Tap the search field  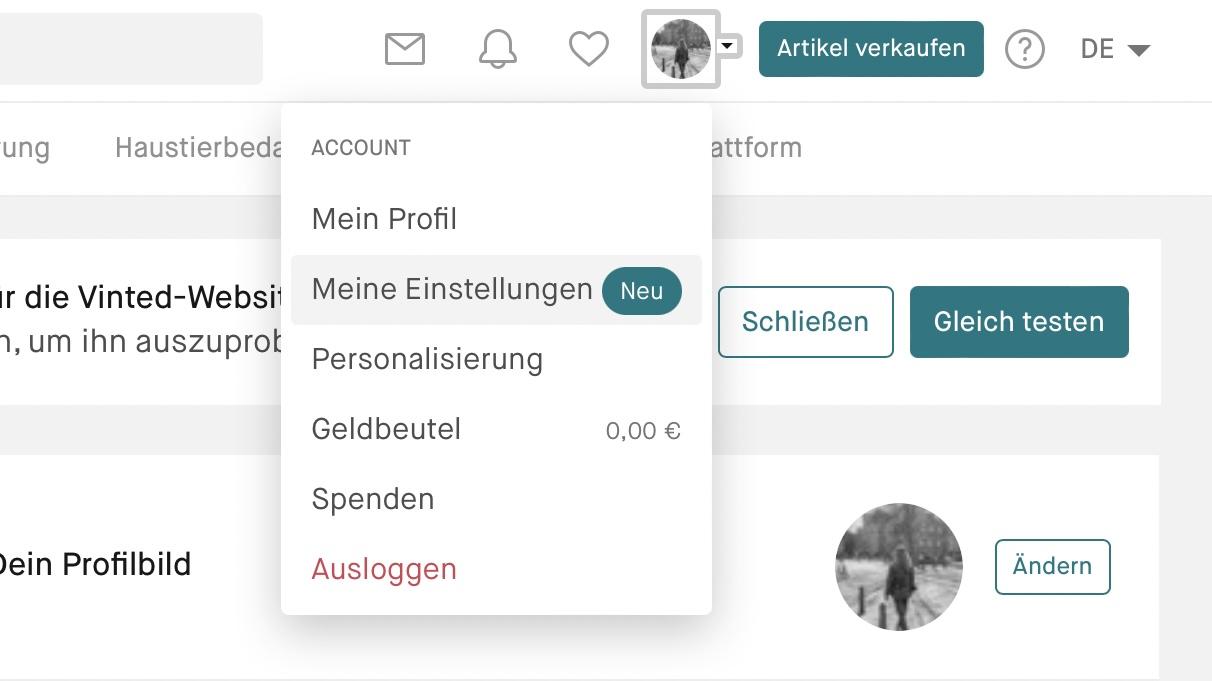[x=130, y=49]
